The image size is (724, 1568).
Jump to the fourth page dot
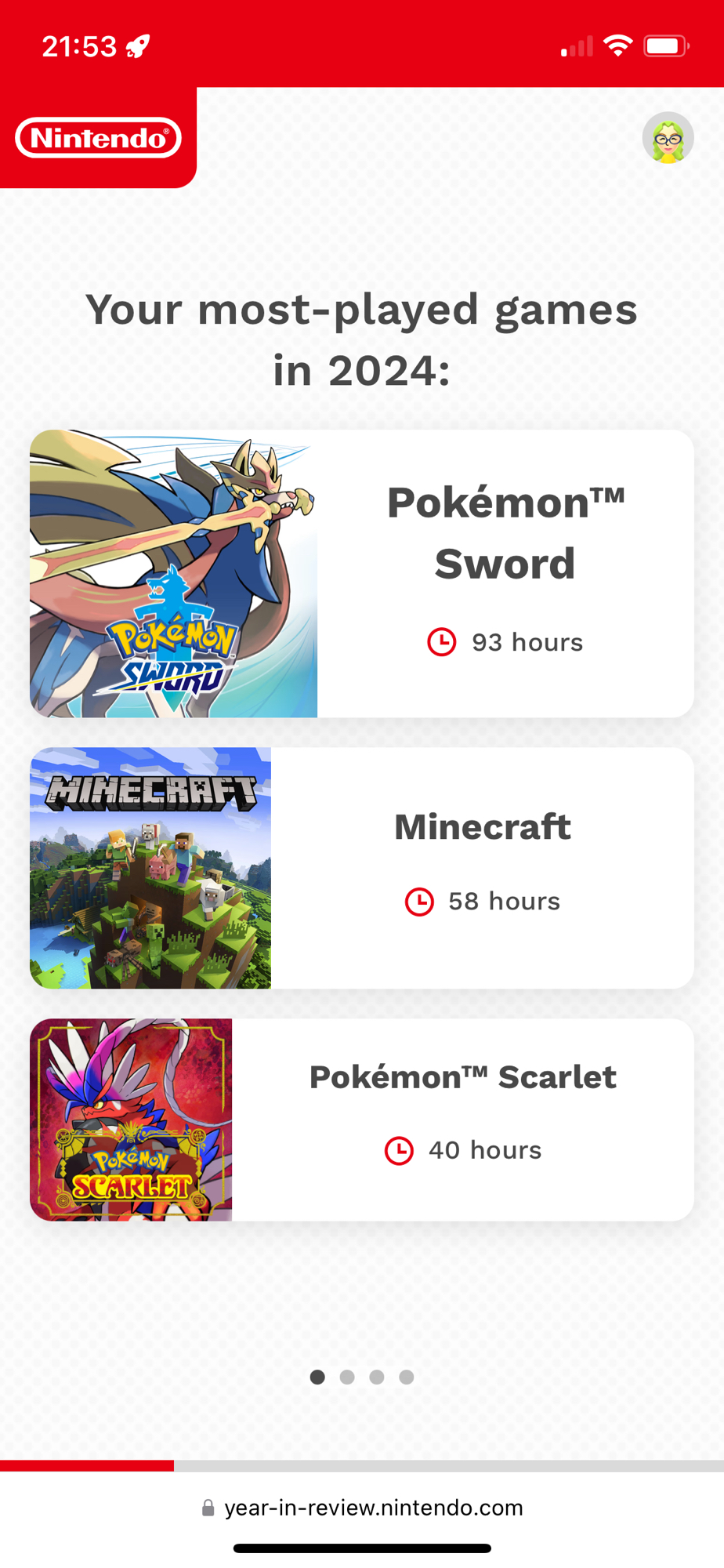click(x=406, y=1377)
